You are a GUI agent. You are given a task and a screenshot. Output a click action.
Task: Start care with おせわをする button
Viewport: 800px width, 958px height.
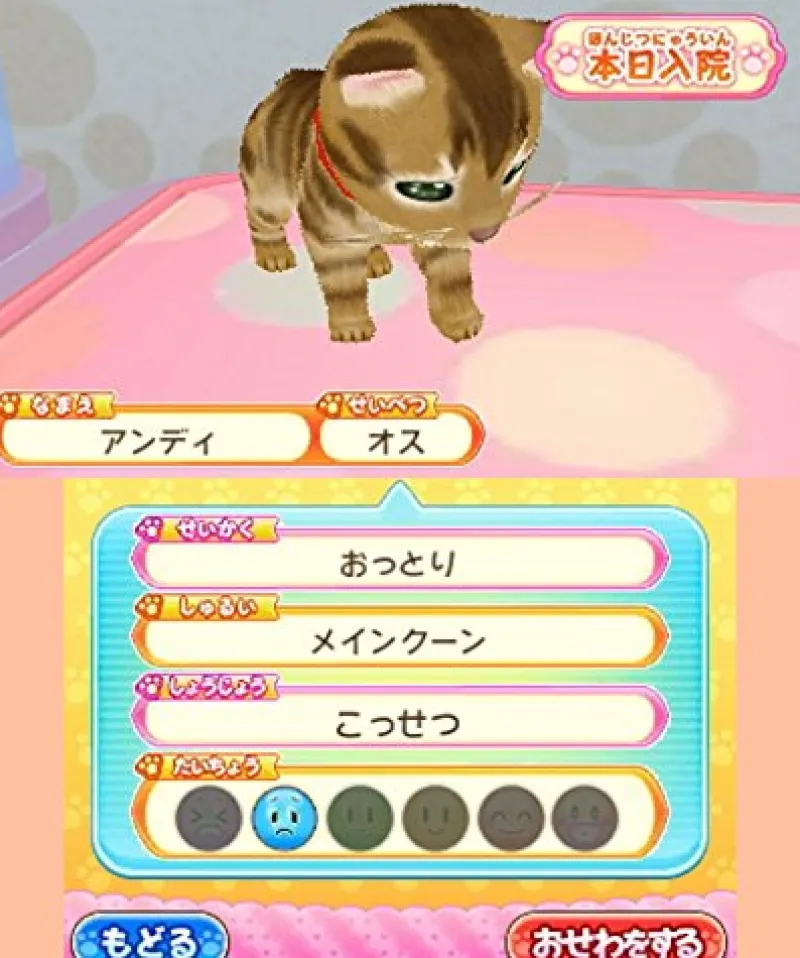[x=615, y=940]
